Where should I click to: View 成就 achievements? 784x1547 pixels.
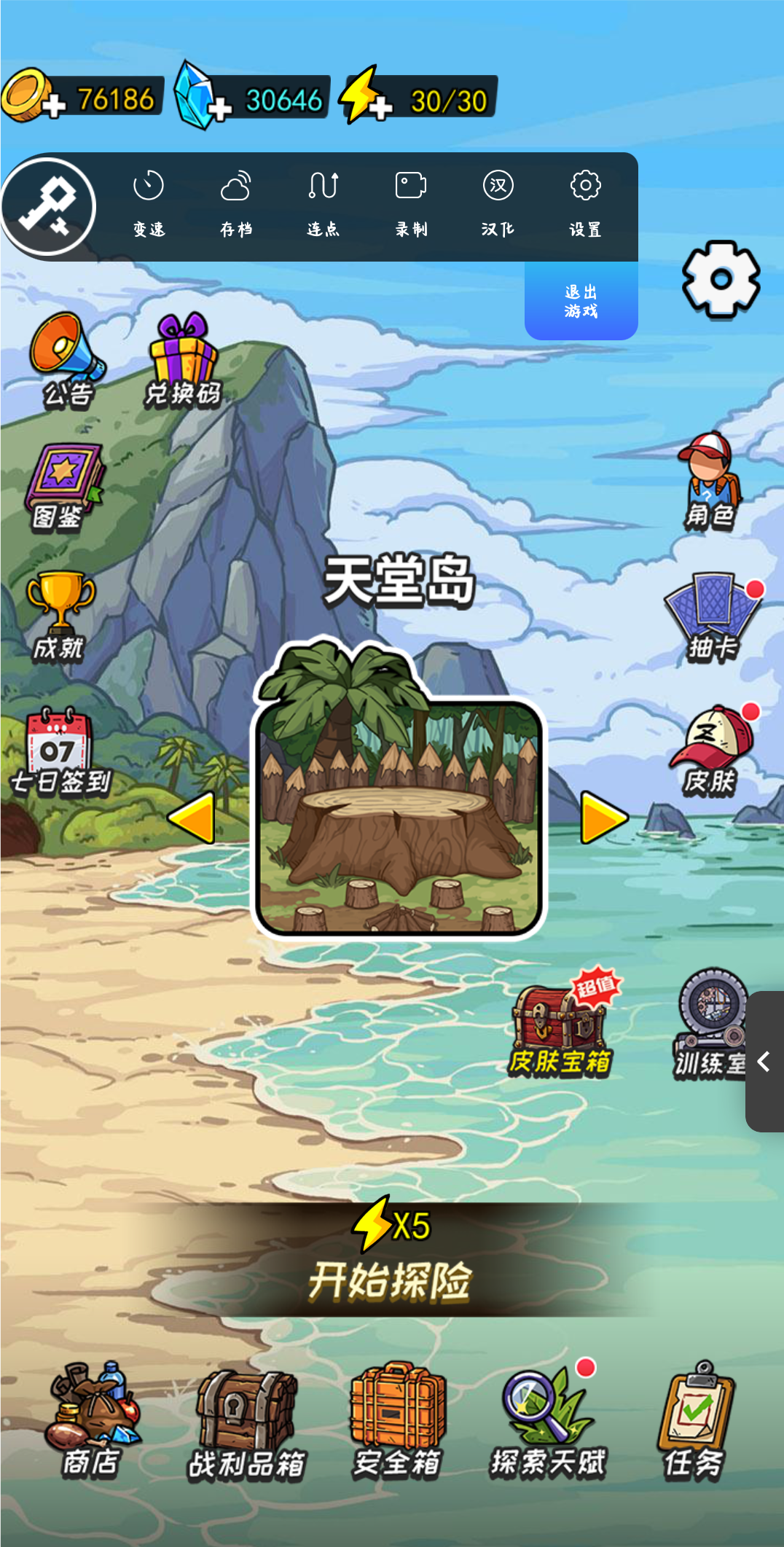(60, 616)
